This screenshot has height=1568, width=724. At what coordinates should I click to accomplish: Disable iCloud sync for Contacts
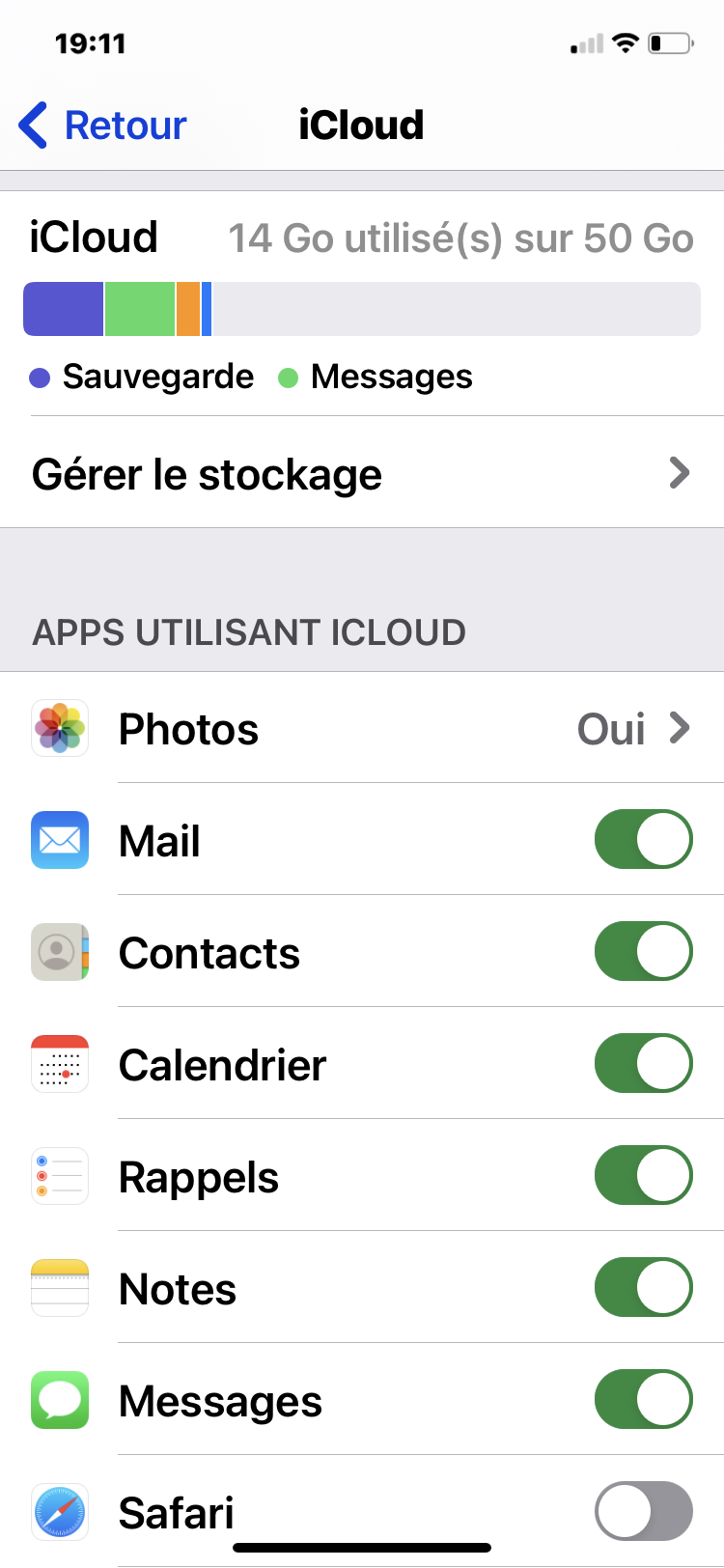643,952
